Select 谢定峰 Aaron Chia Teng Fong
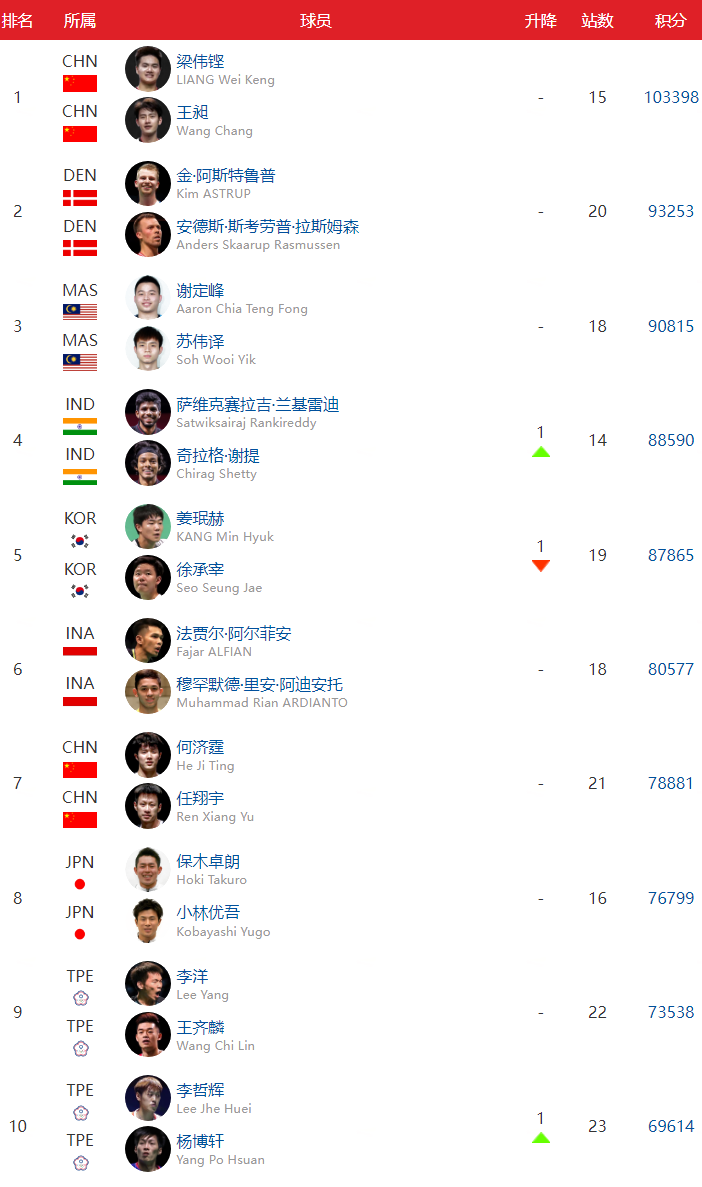Screen dimensions: 702x1187 tap(200, 291)
